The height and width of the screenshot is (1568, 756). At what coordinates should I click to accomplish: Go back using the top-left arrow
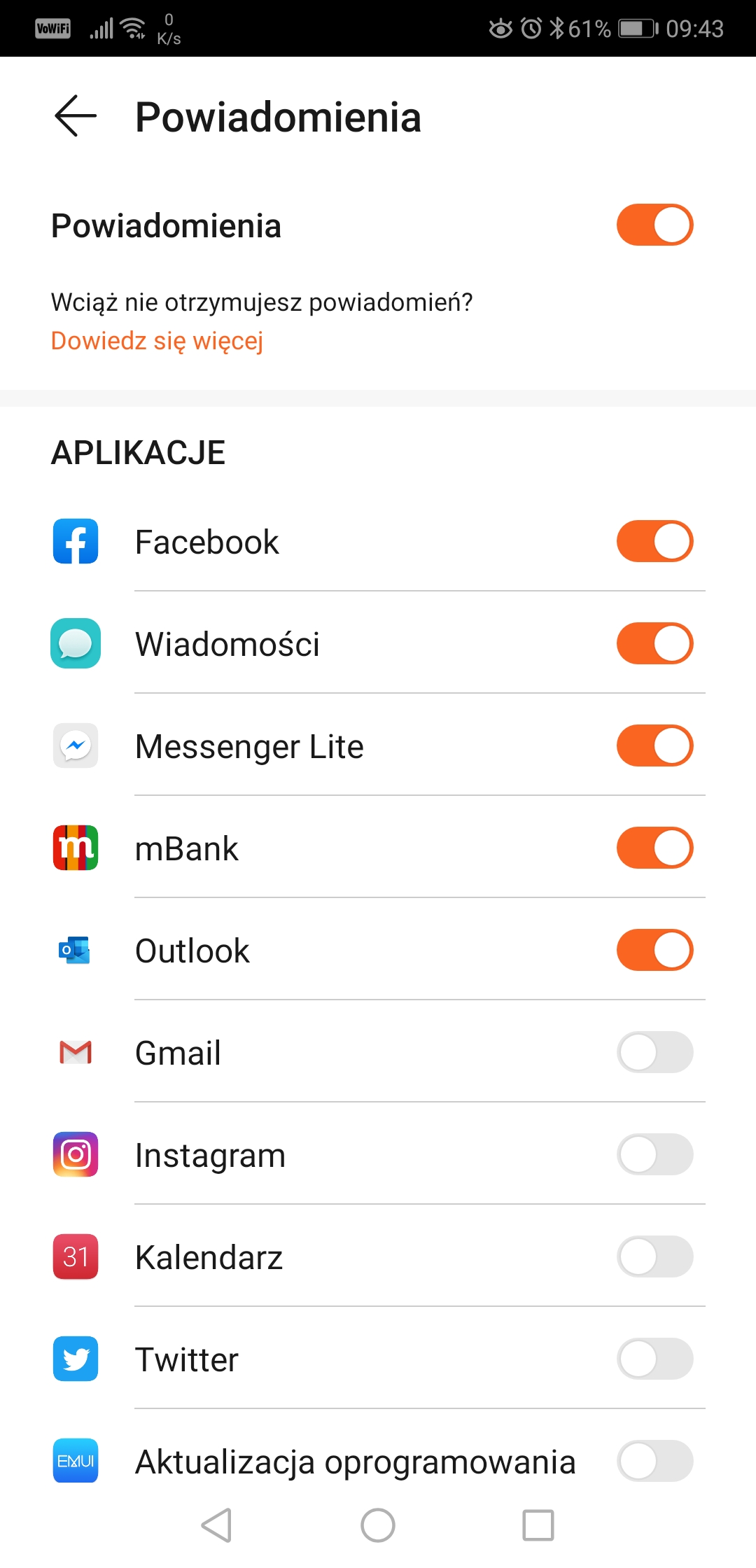(76, 115)
